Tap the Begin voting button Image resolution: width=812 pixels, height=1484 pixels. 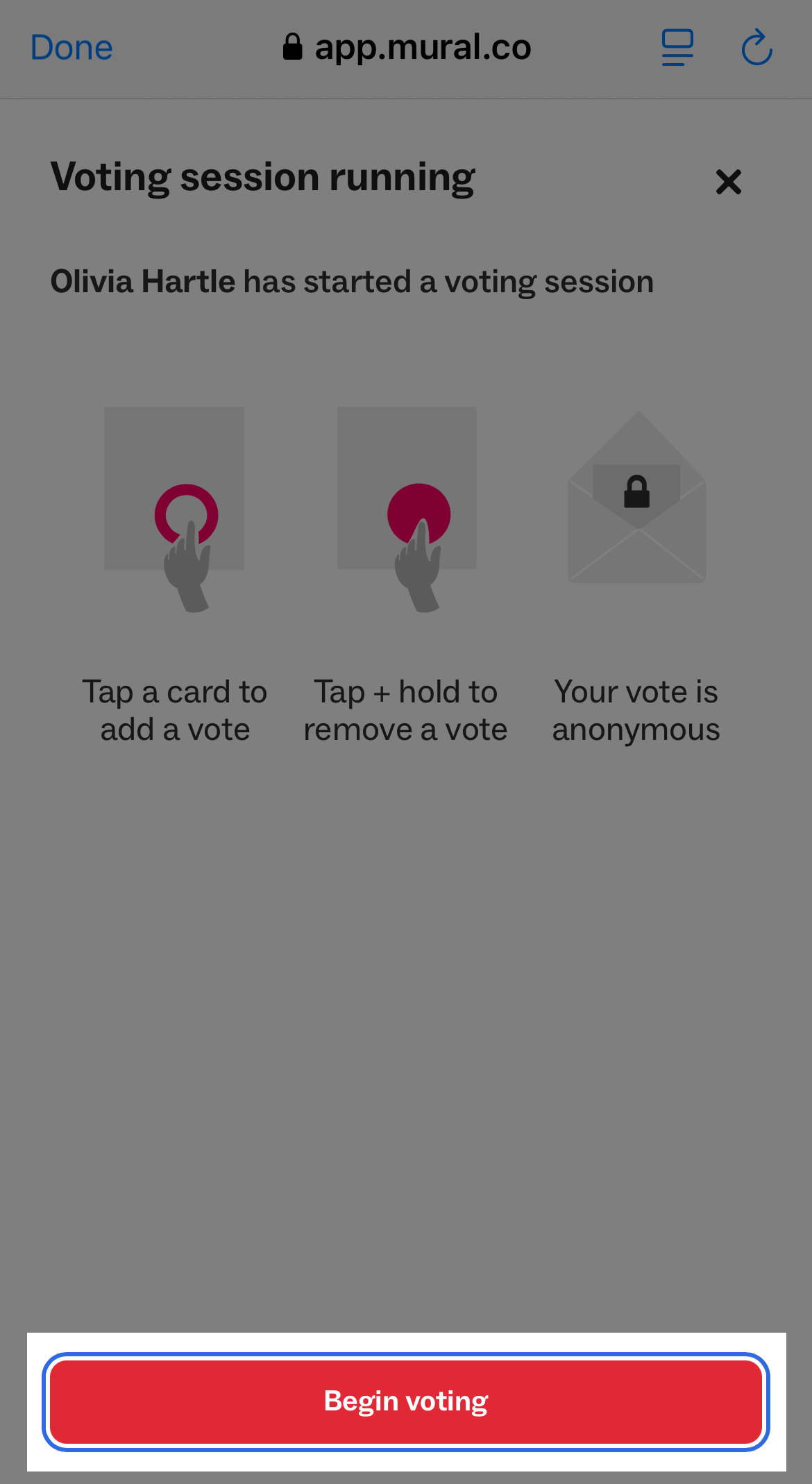pos(406,1401)
